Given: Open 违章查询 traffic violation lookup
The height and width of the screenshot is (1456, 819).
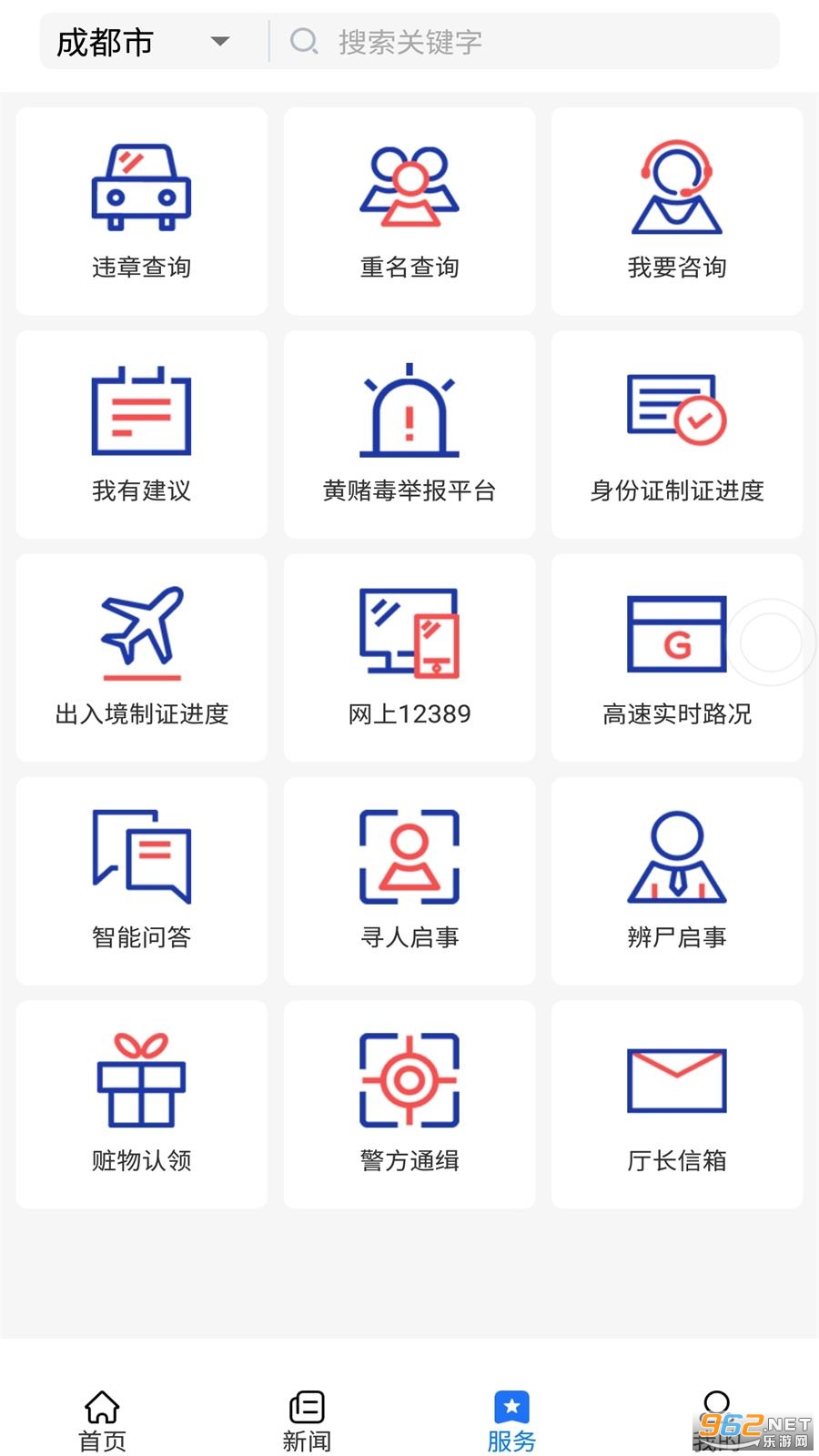Looking at the screenshot, I should [142, 211].
